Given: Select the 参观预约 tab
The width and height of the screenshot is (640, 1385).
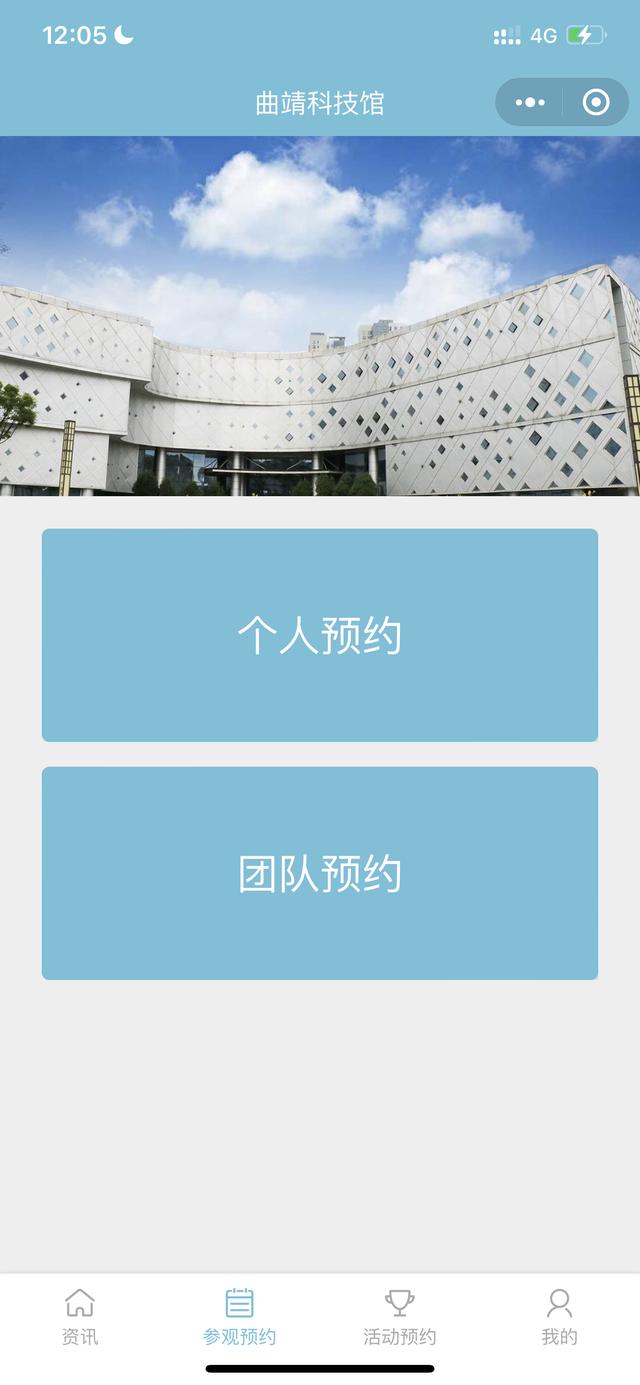Looking at the screenshot, I should 240,1317.
